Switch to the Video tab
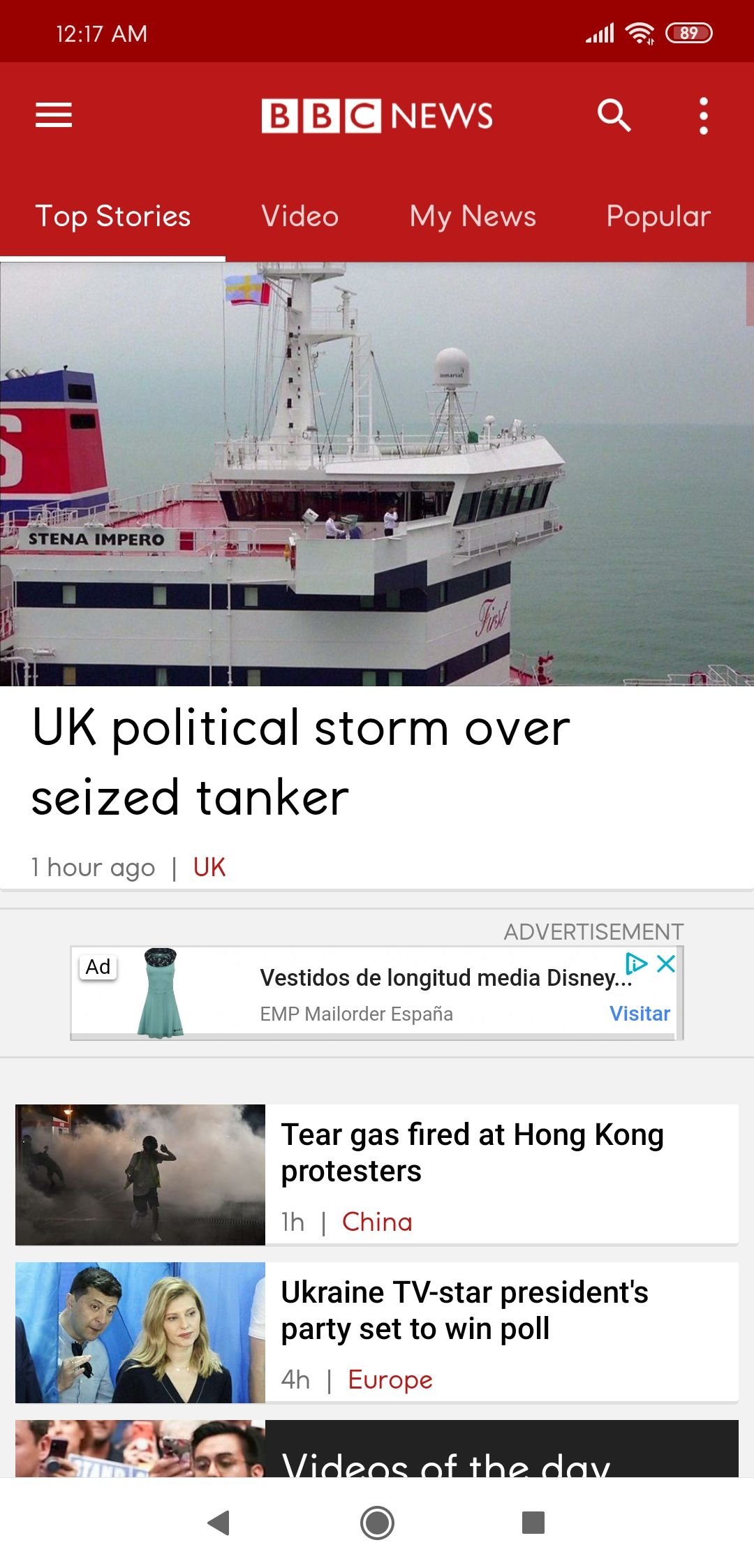 tap(300, 216)
